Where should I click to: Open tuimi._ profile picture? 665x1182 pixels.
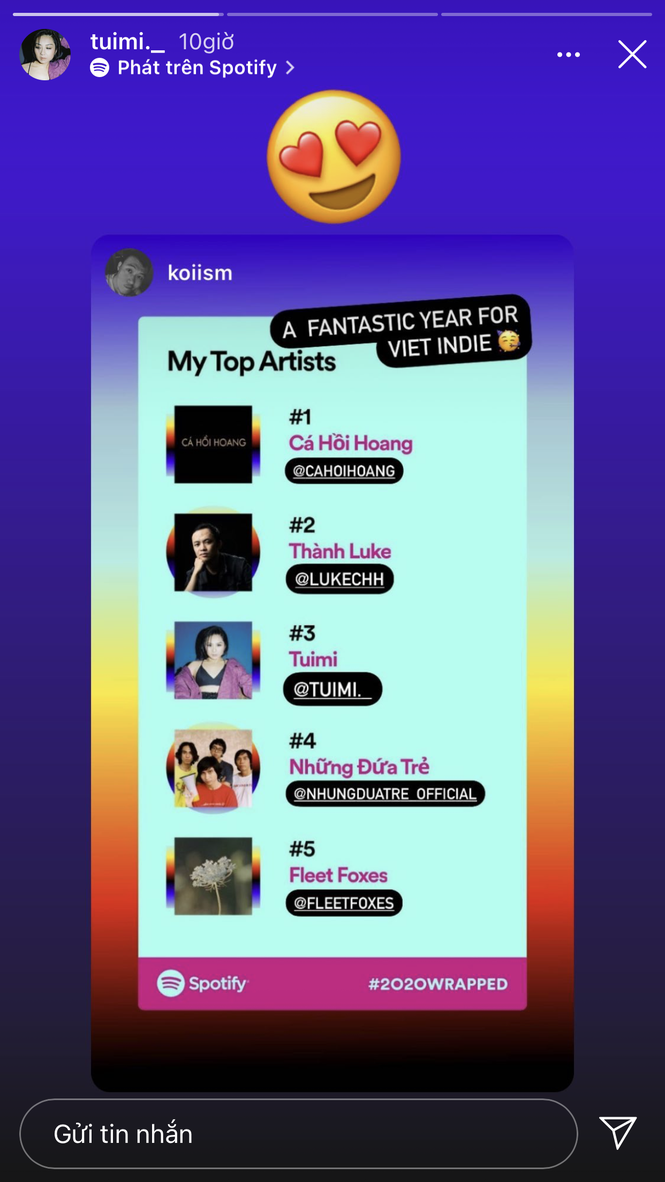click(x=46, y=55)
